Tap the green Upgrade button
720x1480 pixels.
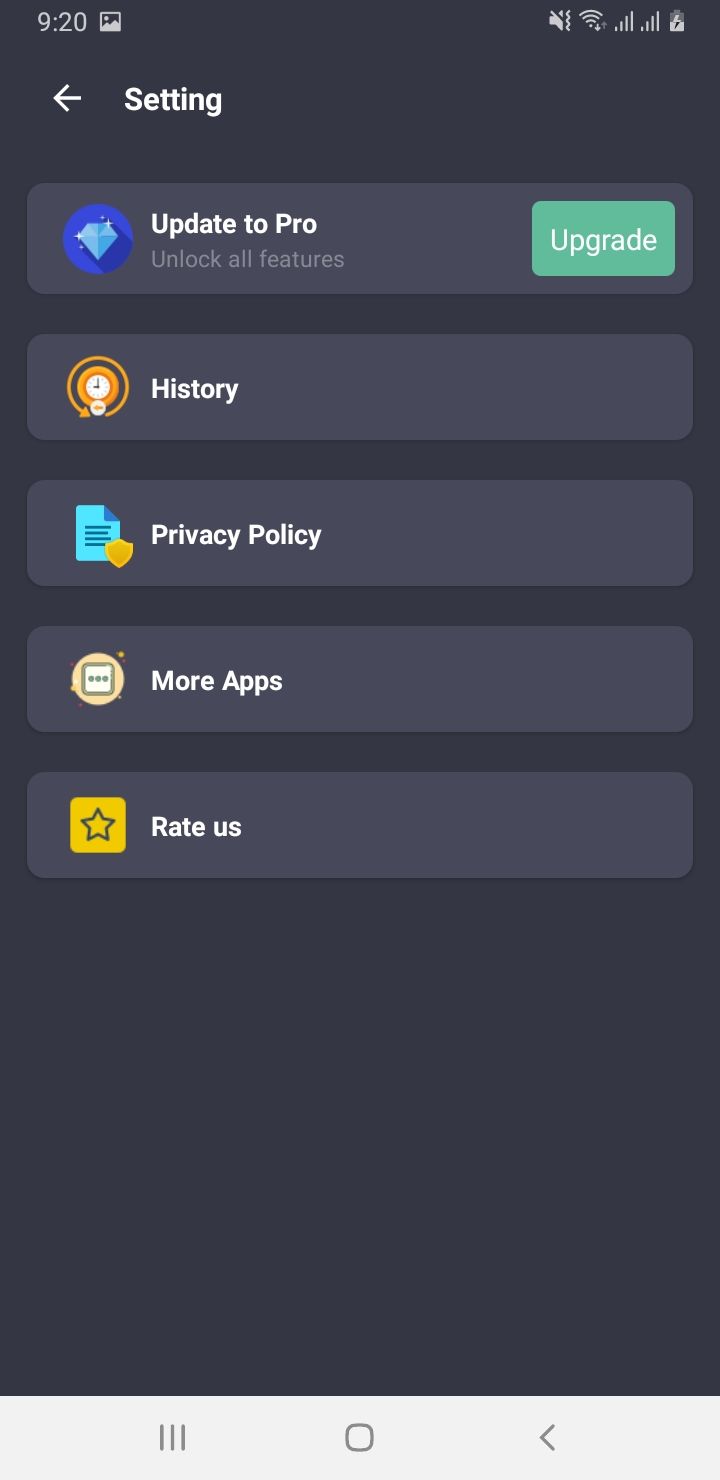[x=603, y=239]
